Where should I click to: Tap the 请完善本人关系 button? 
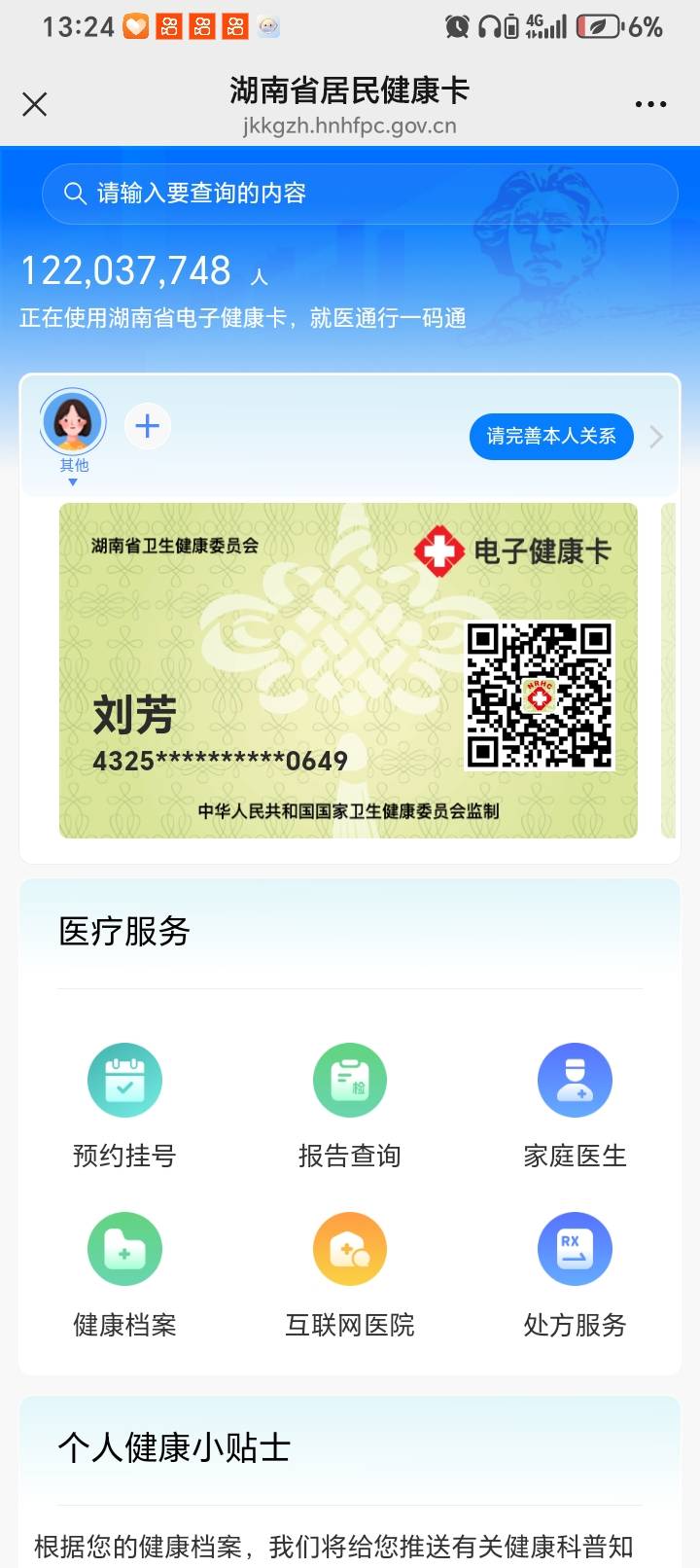coord(550,436)
